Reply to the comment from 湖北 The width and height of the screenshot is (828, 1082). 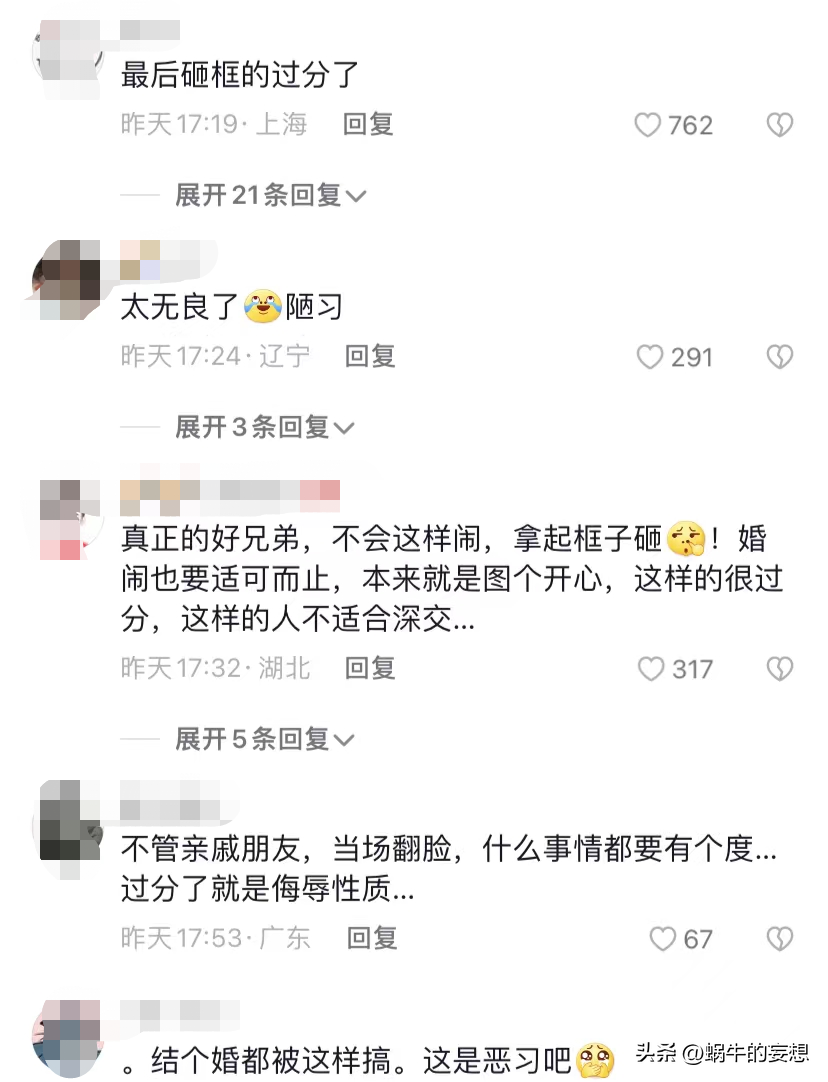[370, 668]
